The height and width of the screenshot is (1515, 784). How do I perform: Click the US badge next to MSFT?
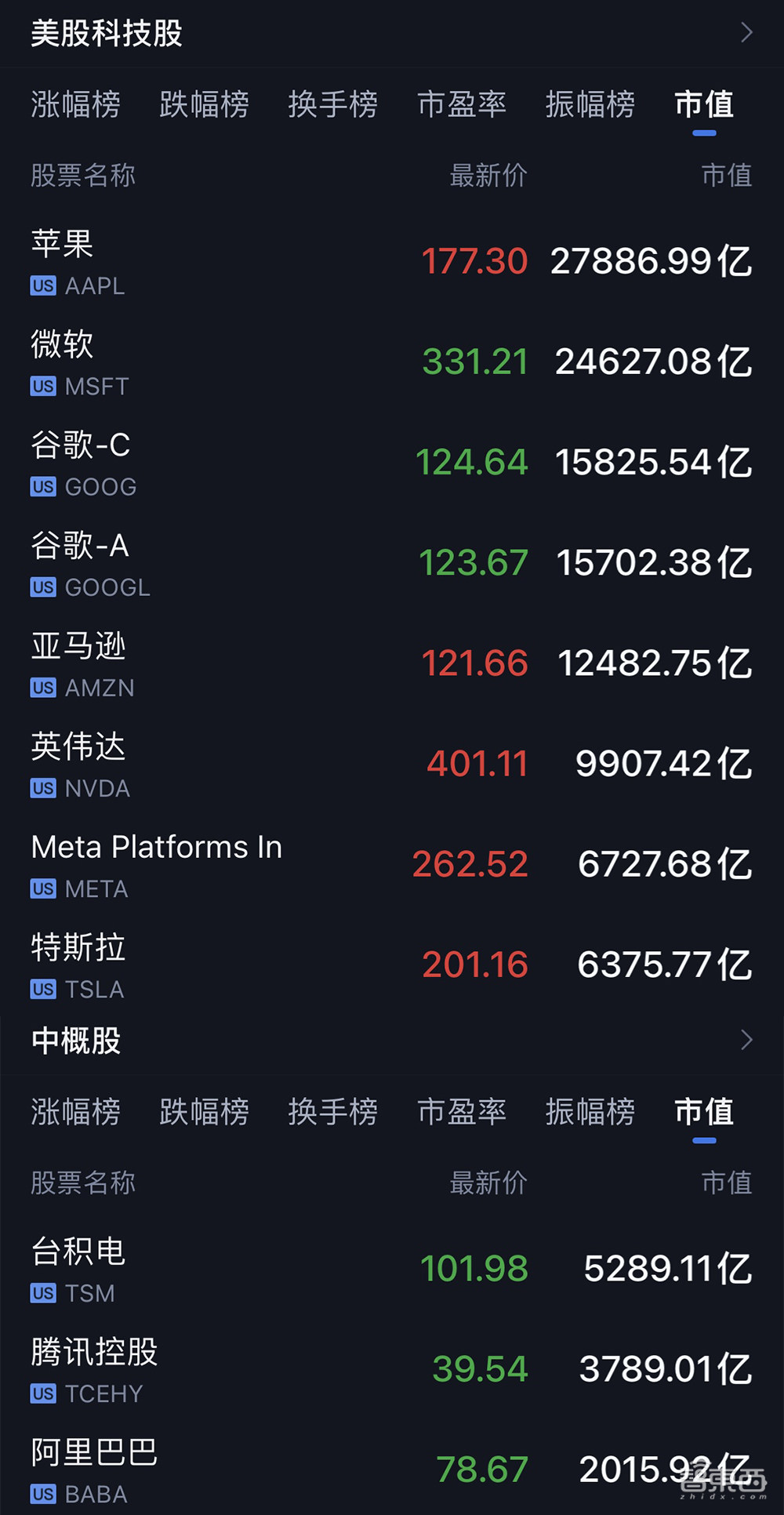click(42, 386)
